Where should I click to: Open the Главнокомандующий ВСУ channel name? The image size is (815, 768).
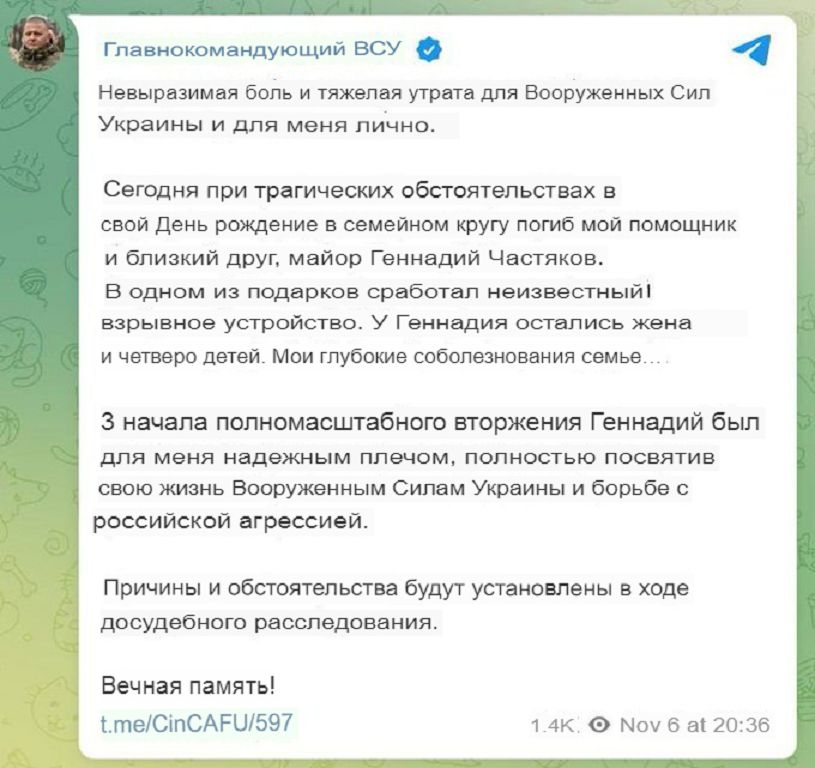point(253,49)
